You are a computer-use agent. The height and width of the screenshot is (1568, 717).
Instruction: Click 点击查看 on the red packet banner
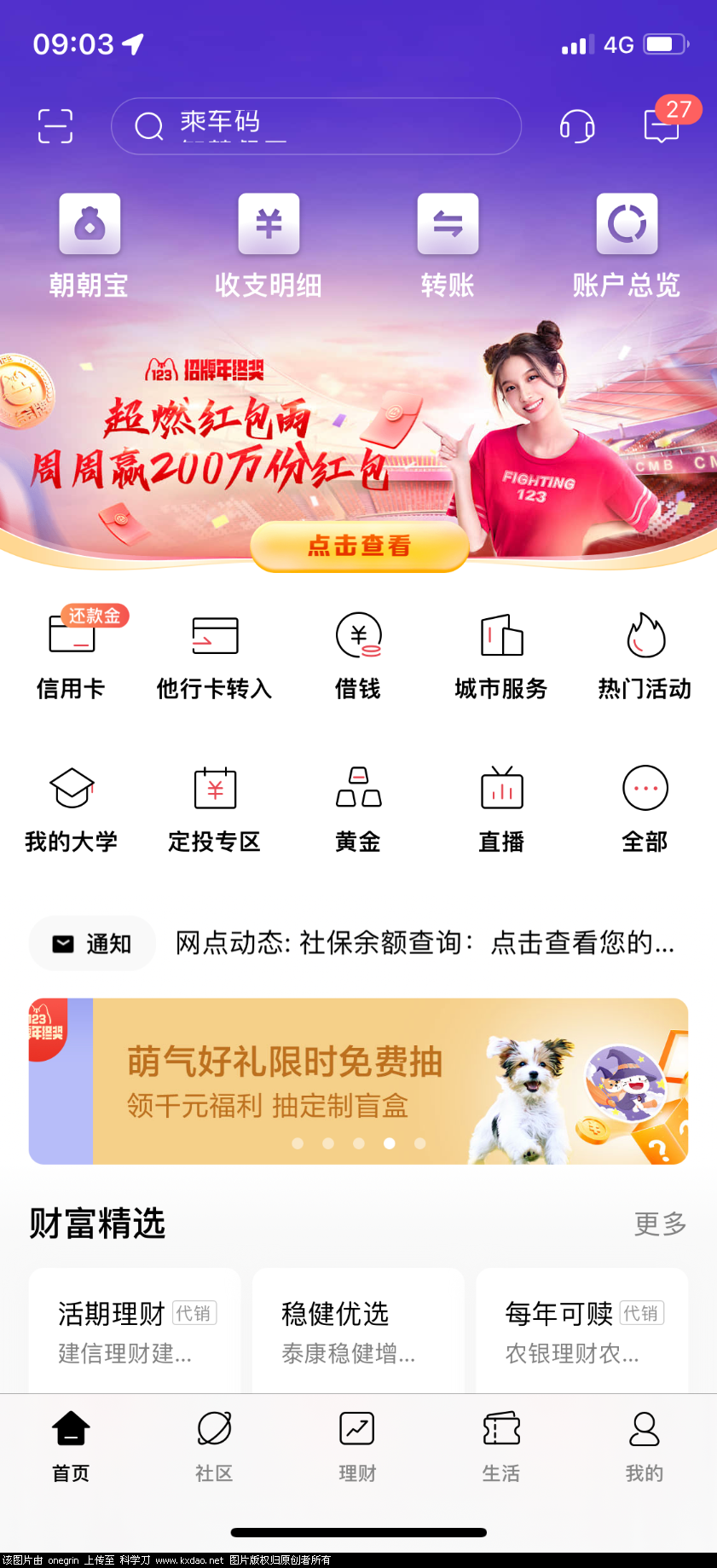point(359,547)
